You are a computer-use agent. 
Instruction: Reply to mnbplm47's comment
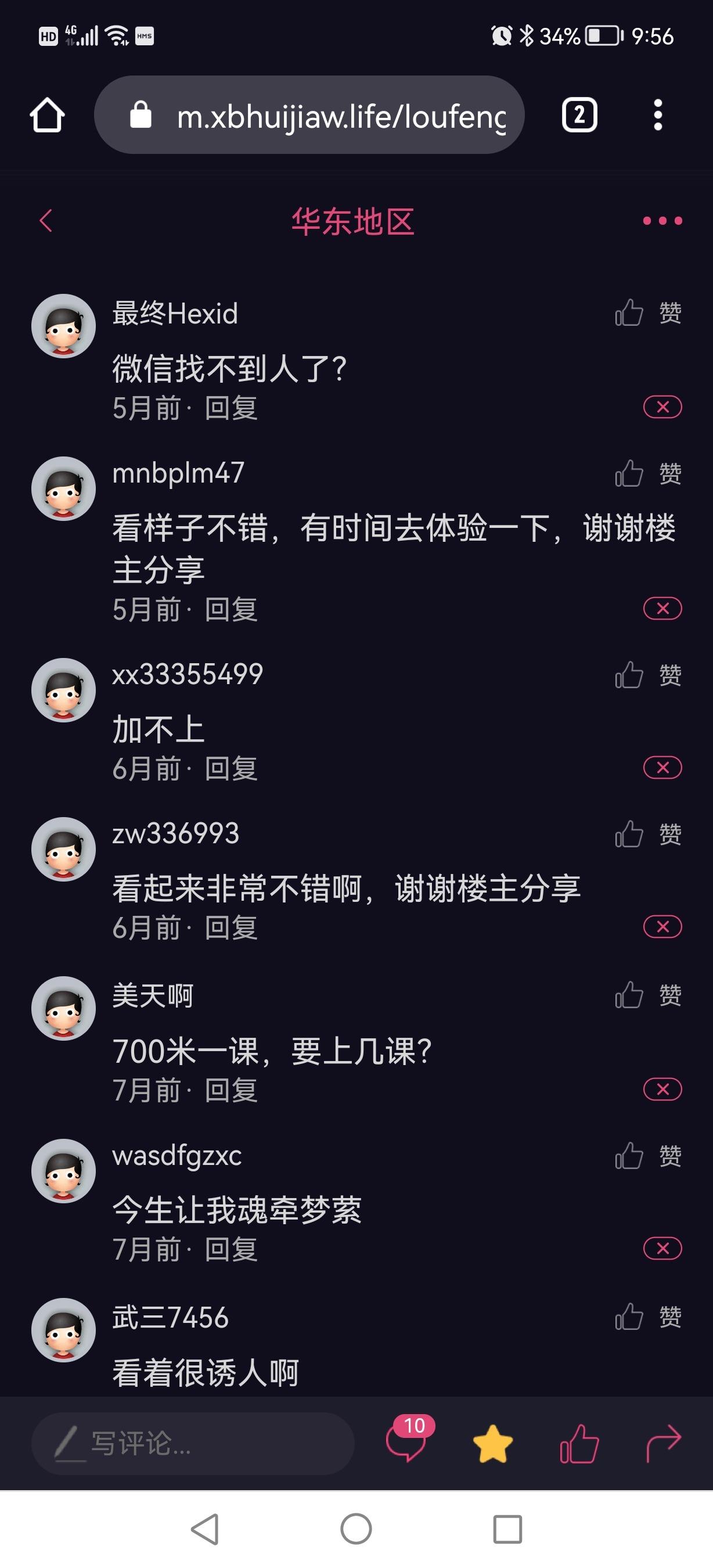(x=231, y=609)
